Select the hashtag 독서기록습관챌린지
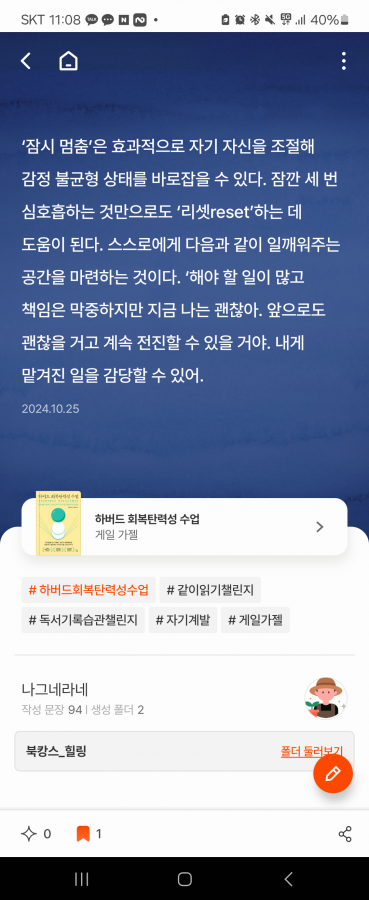The width and height of the screenshot is (369, 900). pos(83,620)
